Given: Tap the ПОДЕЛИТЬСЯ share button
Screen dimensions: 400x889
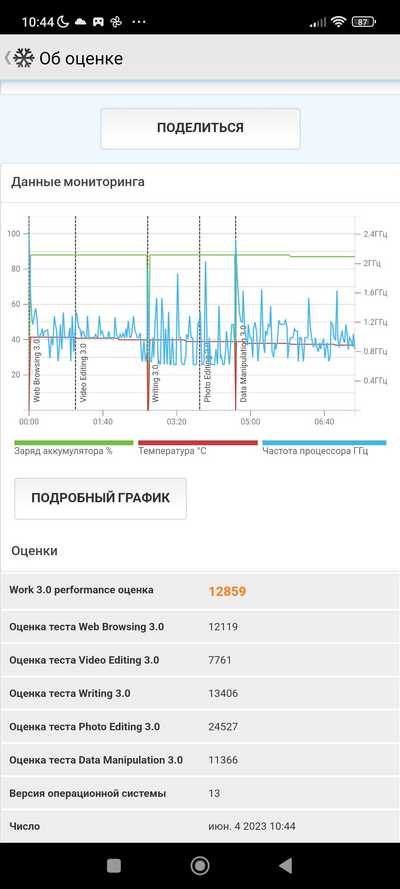Looking at the screenshot, I should coord(200,128).
